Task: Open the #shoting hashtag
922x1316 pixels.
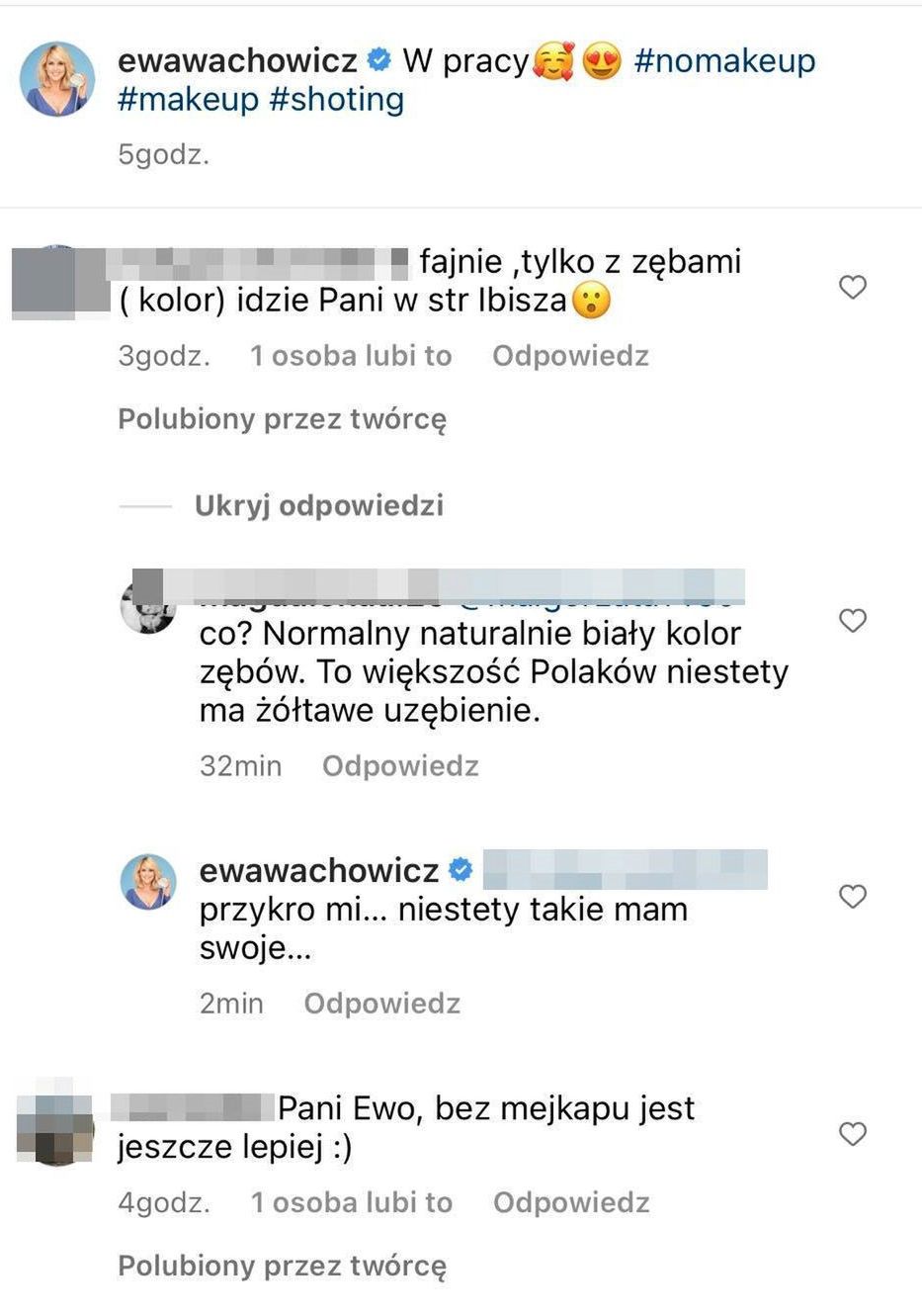Action: (336, 100)
